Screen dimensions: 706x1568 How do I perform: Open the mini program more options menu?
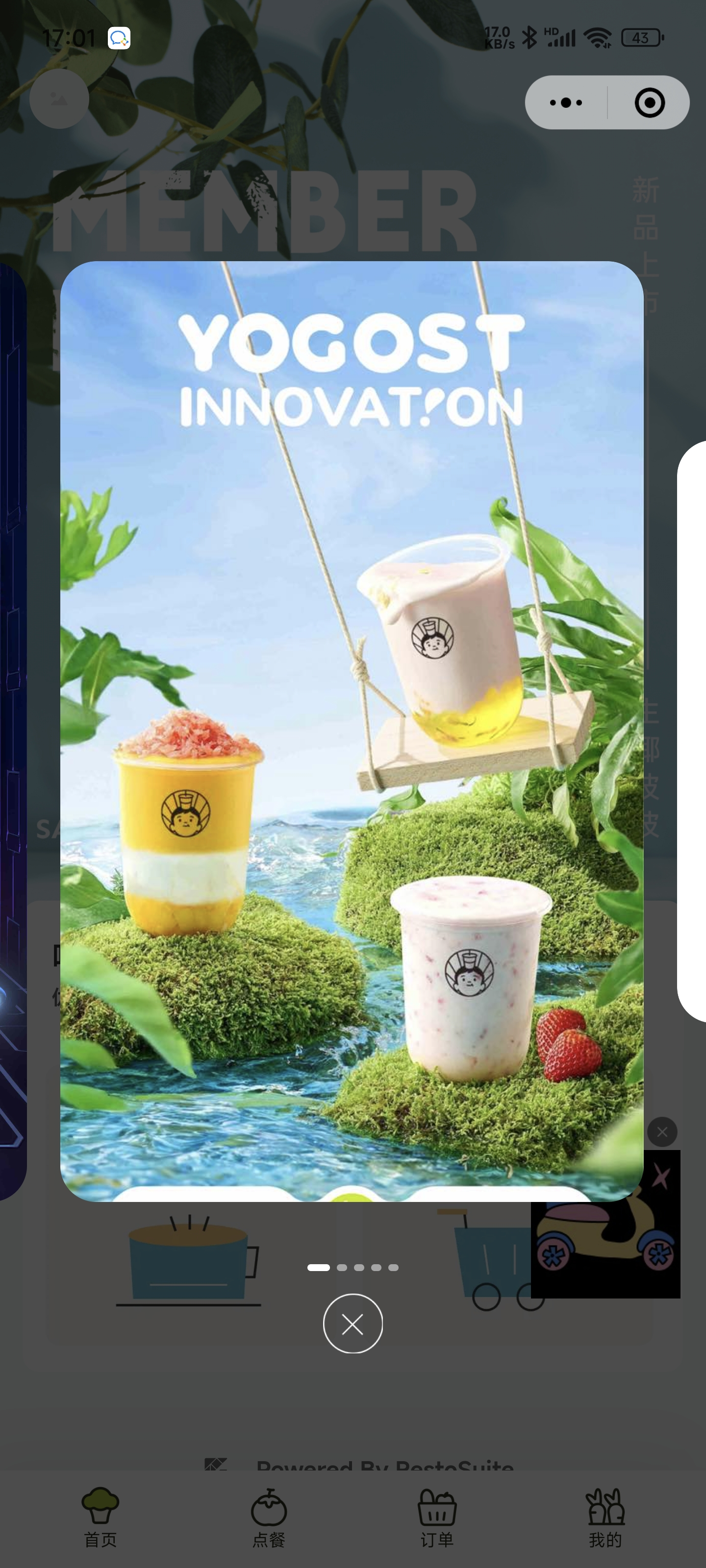click(x=566, y=102)
